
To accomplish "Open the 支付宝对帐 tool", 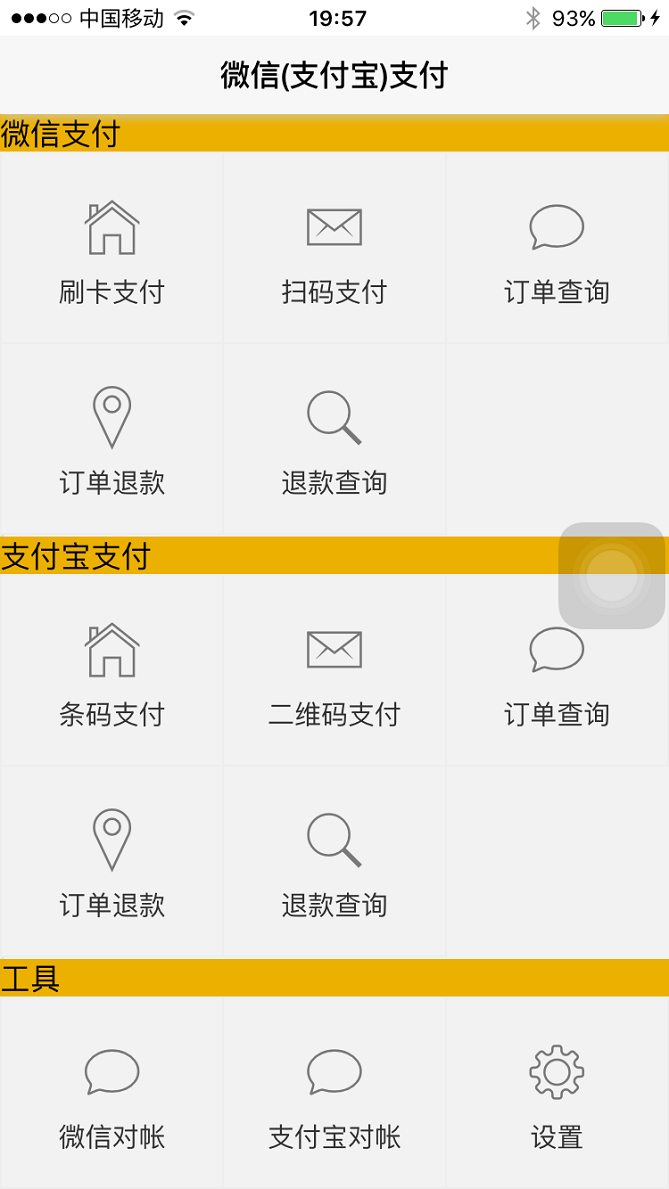I will tap(334, 1093).
